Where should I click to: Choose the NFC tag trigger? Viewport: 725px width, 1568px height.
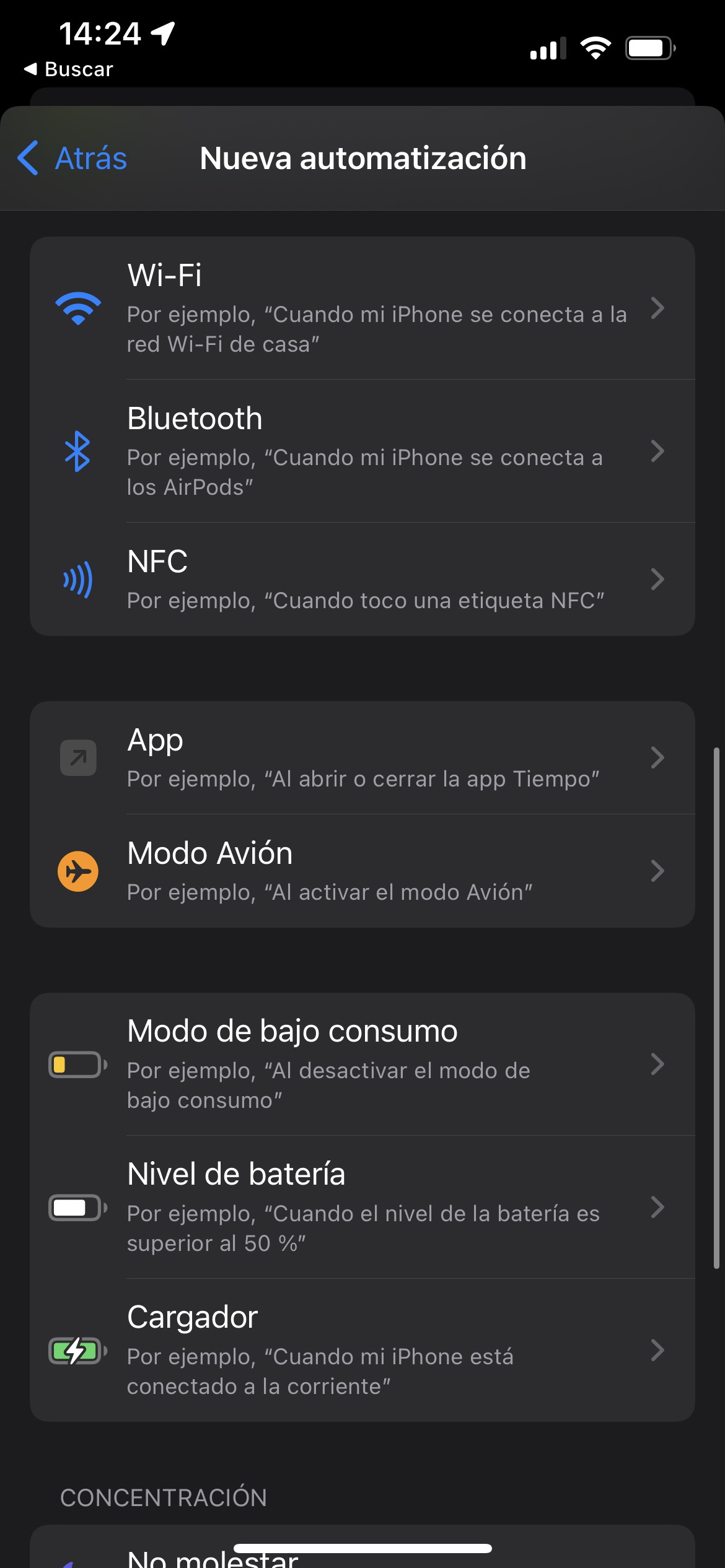pos(362,579)
